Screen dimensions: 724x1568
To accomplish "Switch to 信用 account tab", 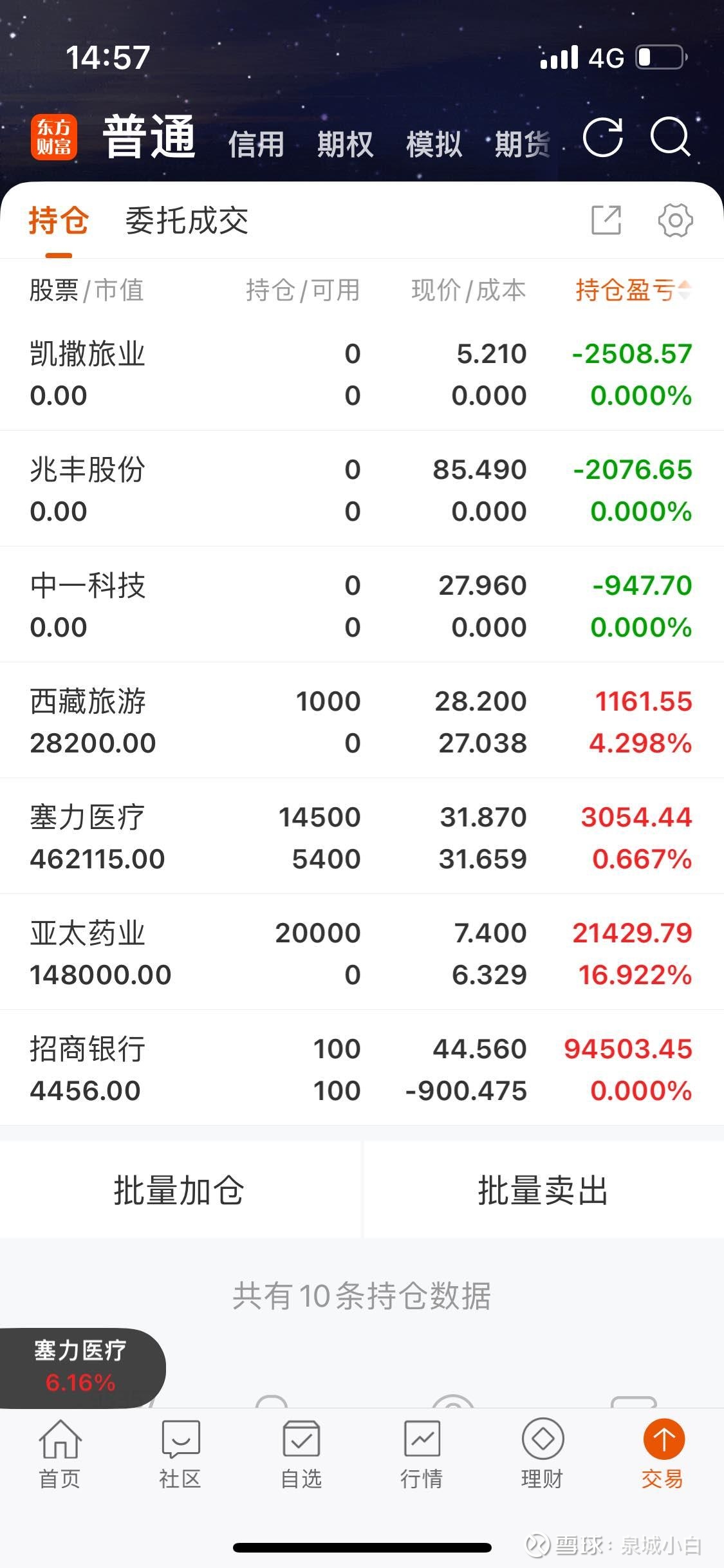I will 256,144.
